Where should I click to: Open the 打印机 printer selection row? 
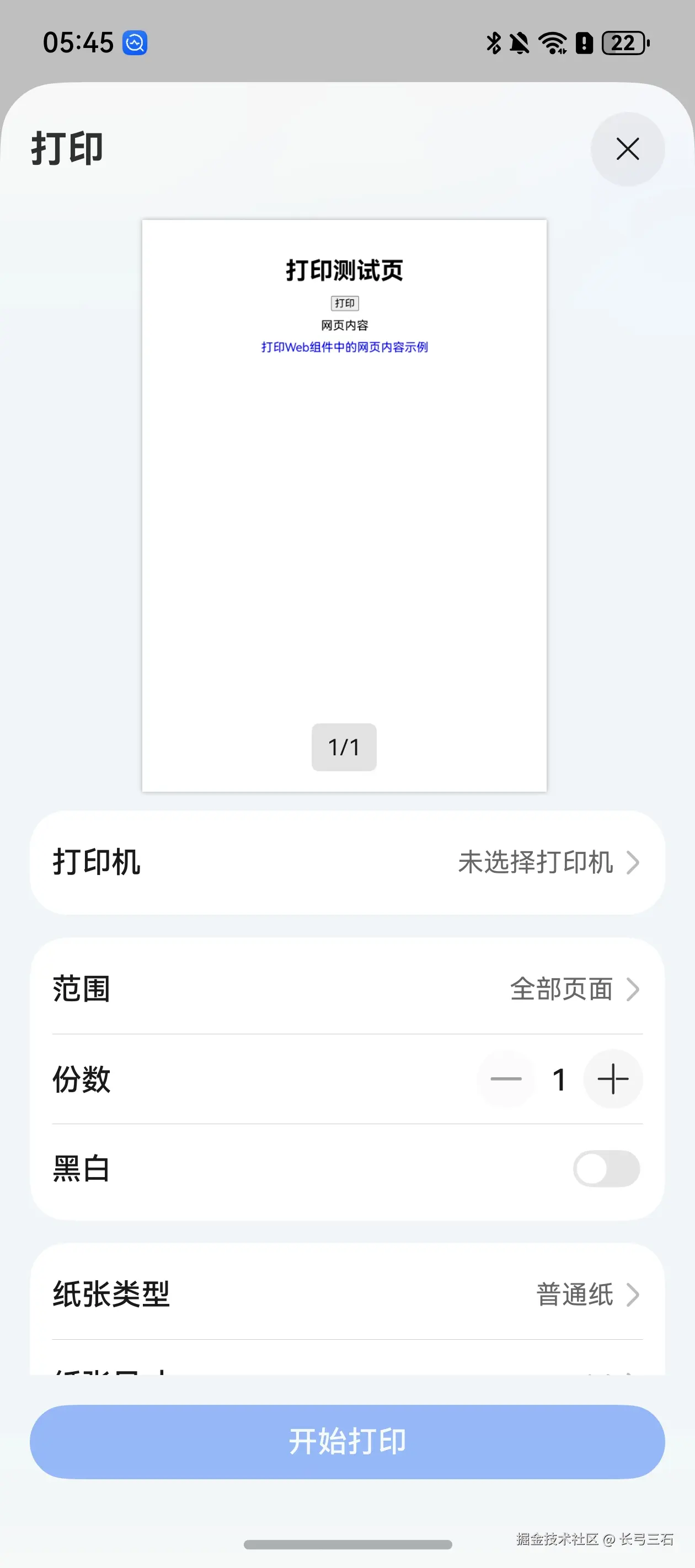click(347, 862)
